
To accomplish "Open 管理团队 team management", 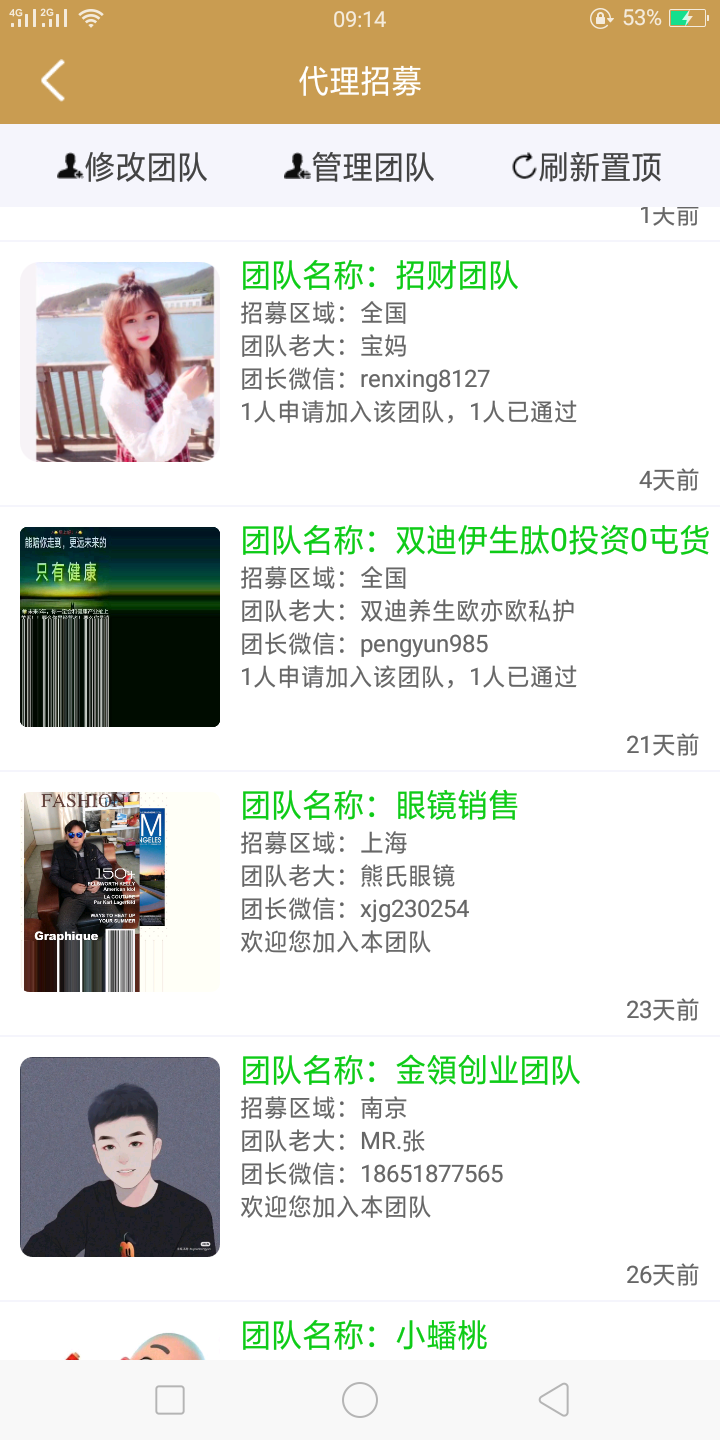I will click(359, 167).
